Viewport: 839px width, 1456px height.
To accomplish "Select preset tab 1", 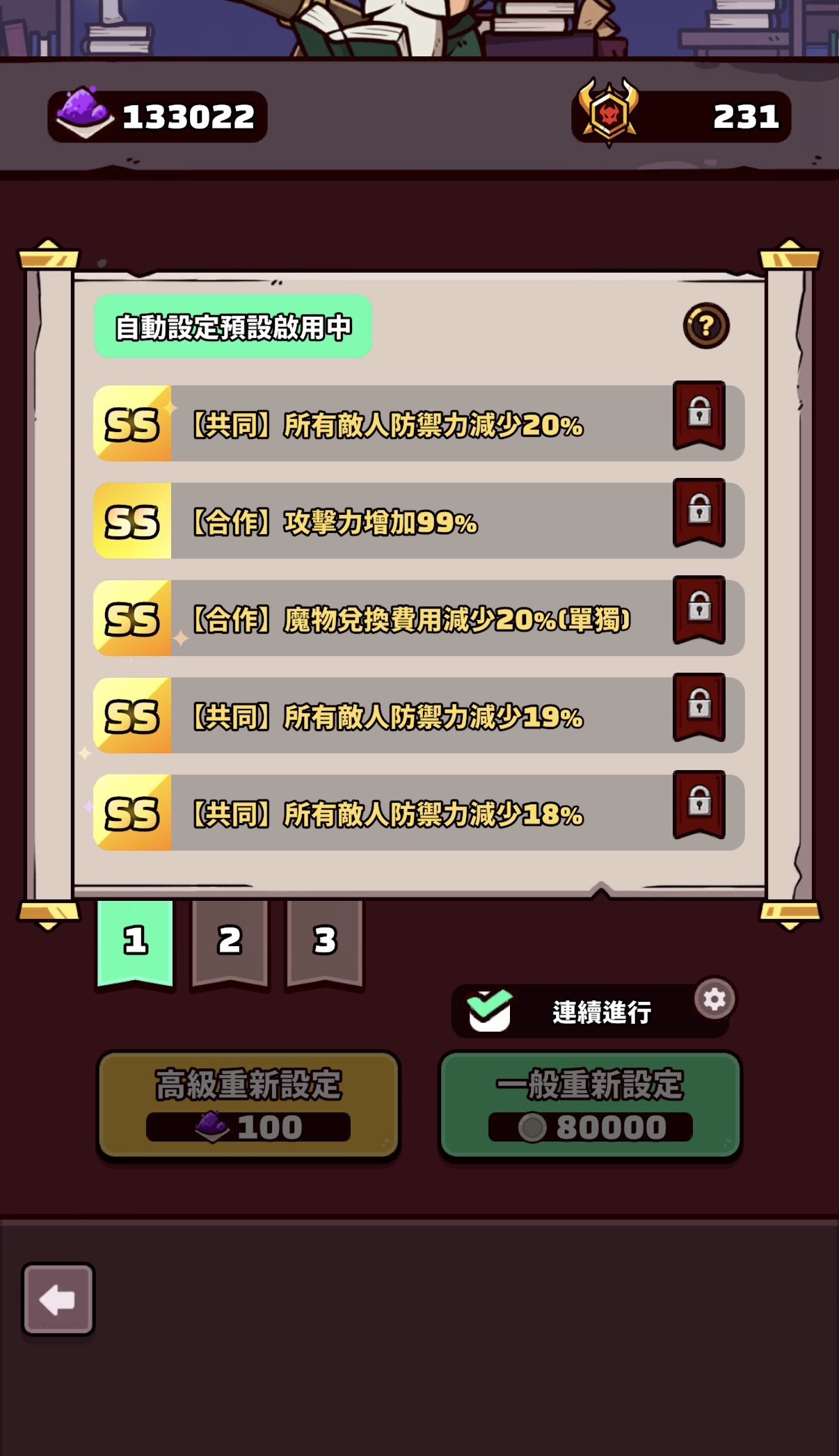I will (135, 942).
